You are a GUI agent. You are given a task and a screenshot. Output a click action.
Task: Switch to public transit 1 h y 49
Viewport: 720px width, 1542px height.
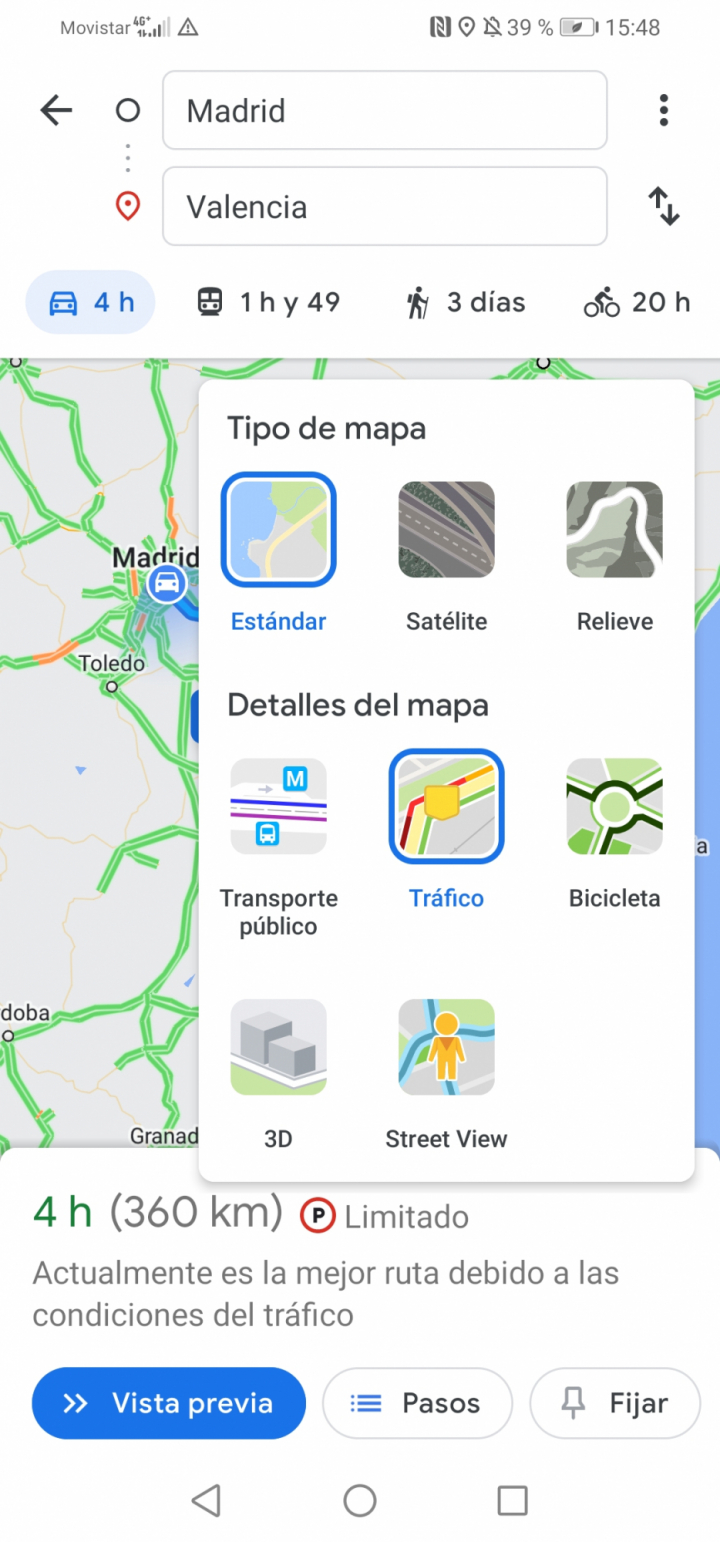(x=269, y=302)
